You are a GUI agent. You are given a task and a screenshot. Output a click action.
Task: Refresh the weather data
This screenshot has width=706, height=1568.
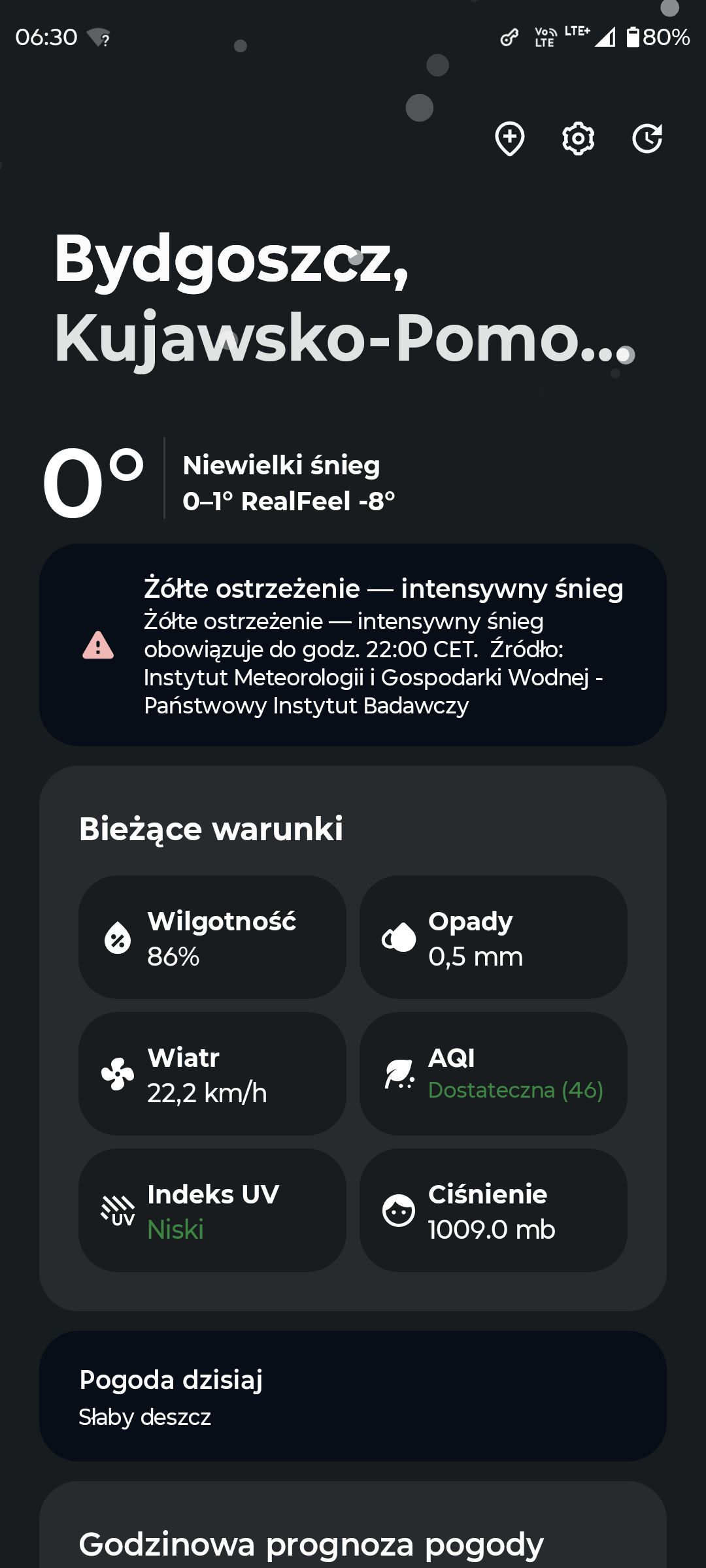tap(647, 139)
